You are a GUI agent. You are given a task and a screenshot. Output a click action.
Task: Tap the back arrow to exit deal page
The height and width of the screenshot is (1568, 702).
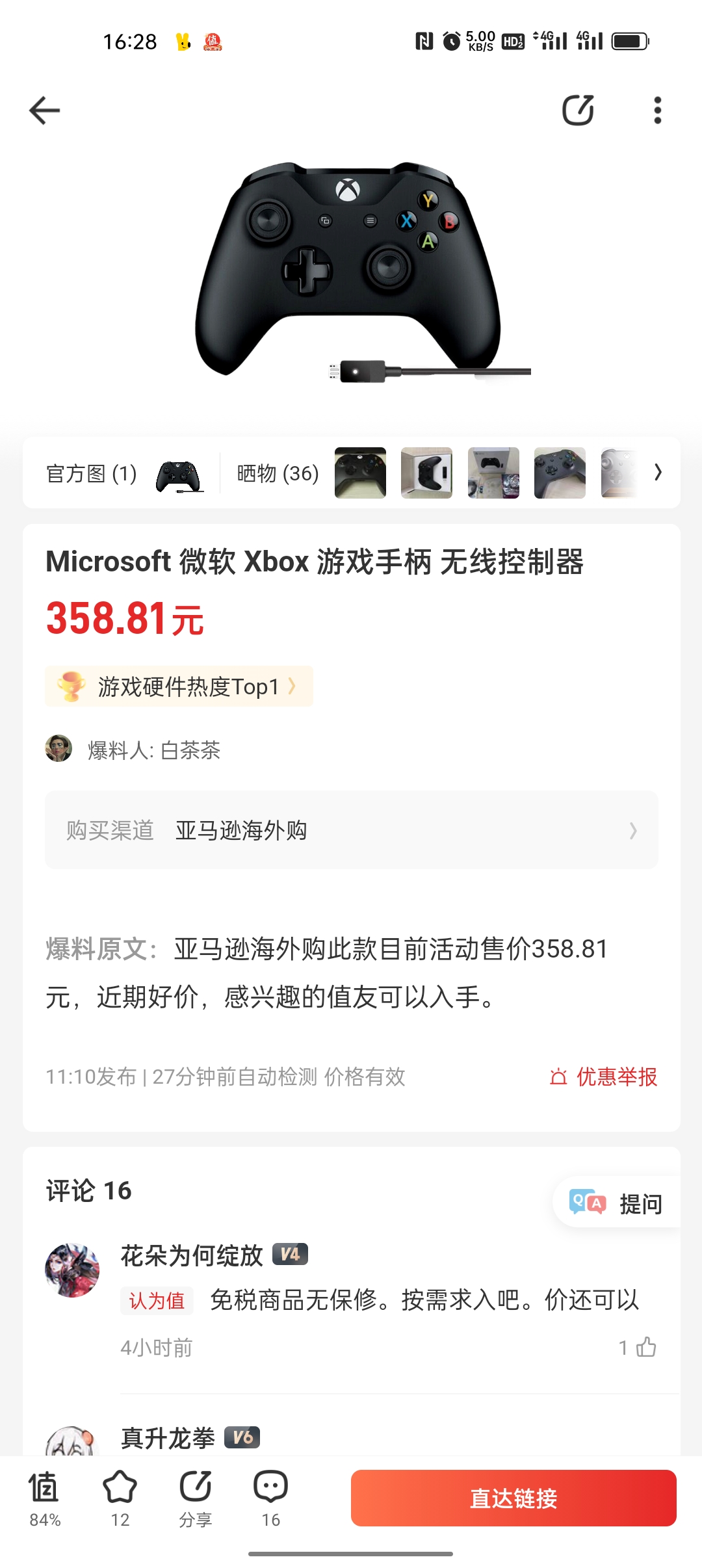point(44,110)
